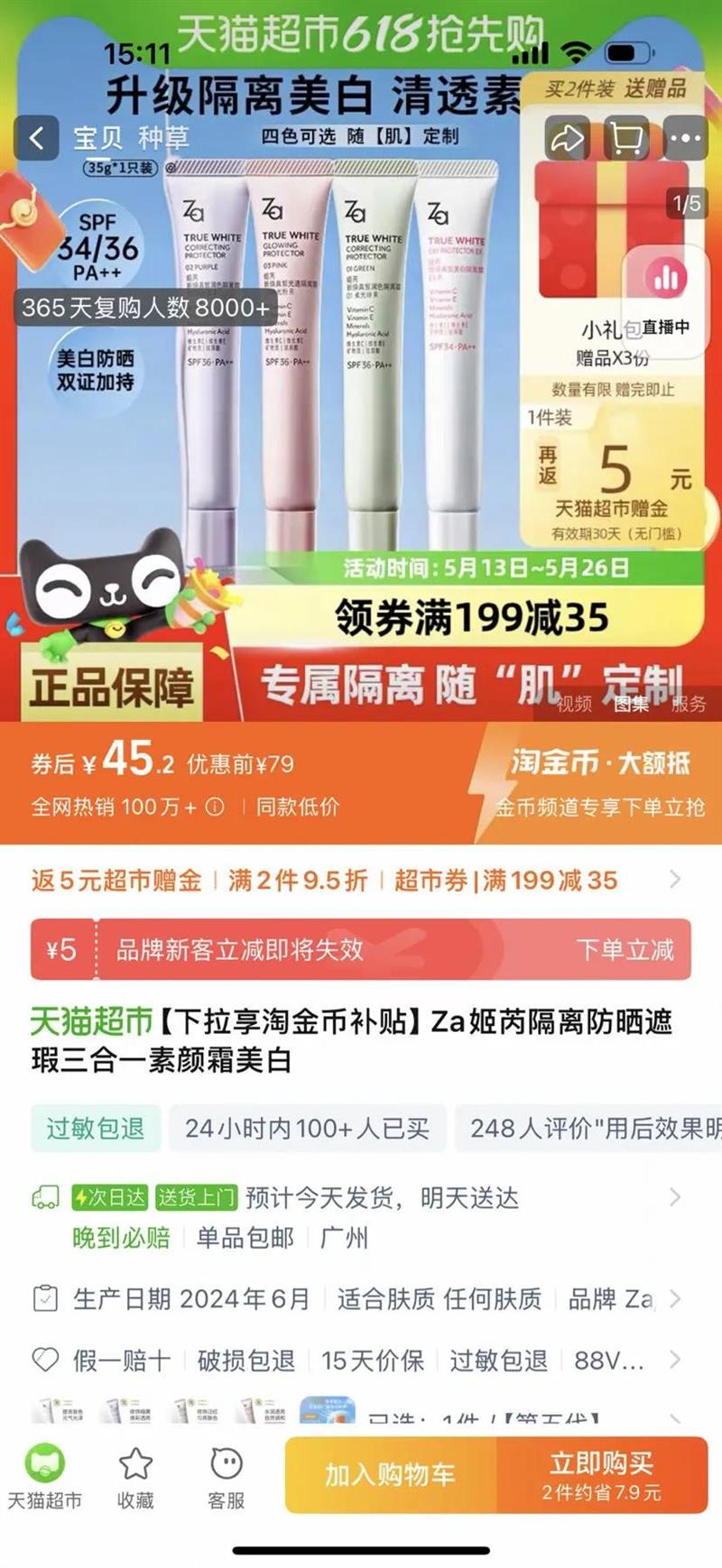
Task: Claim the ¥5 下单立减 coupon
Action: (x=625, y=949)
